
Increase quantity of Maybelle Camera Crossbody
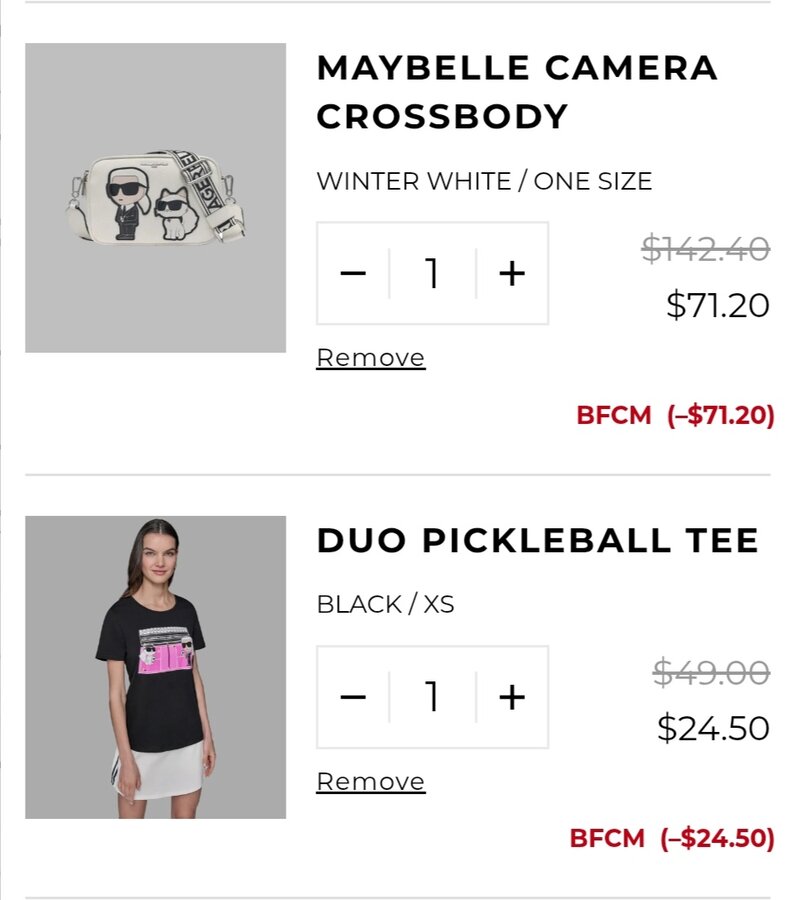click(x=512, y=273)
